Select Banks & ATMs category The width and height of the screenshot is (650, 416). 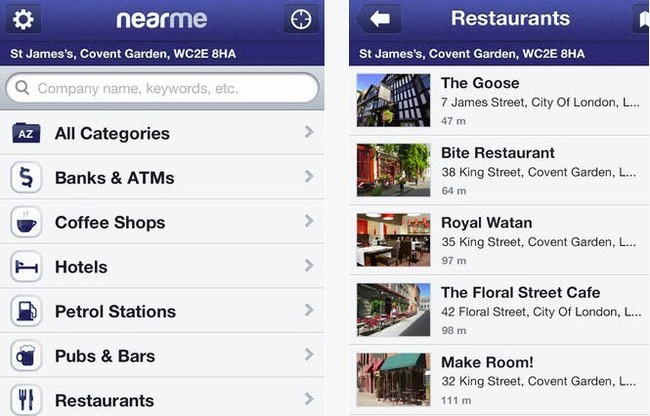162,178
